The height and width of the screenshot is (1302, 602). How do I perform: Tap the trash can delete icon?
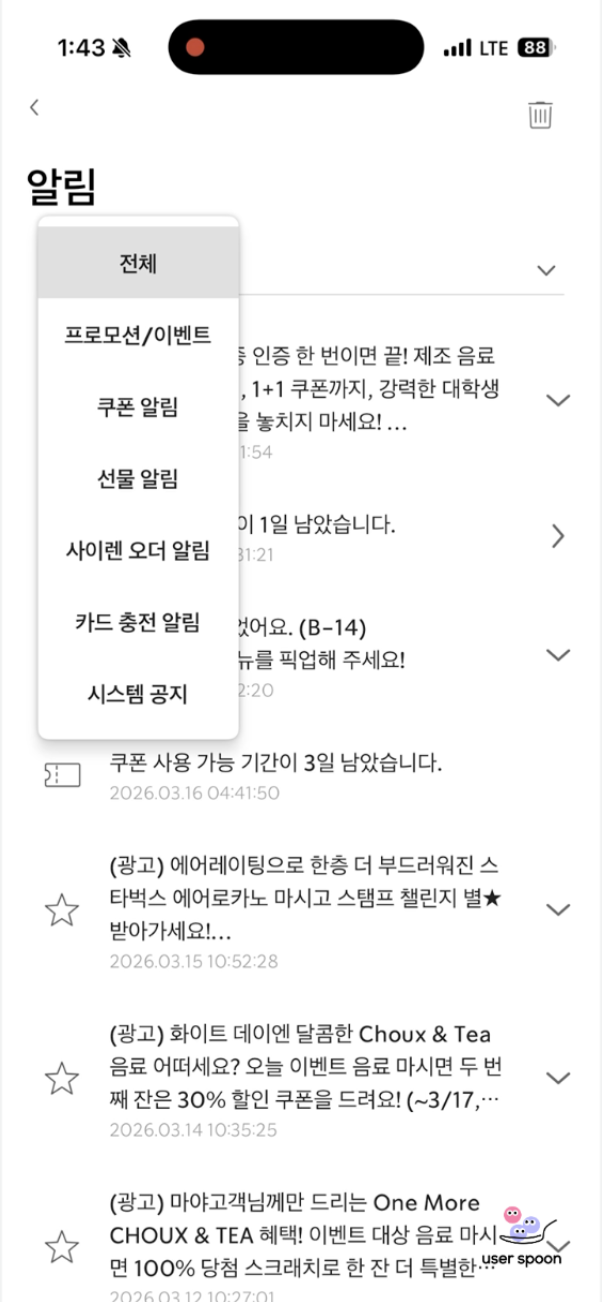[x=540, y=115]
